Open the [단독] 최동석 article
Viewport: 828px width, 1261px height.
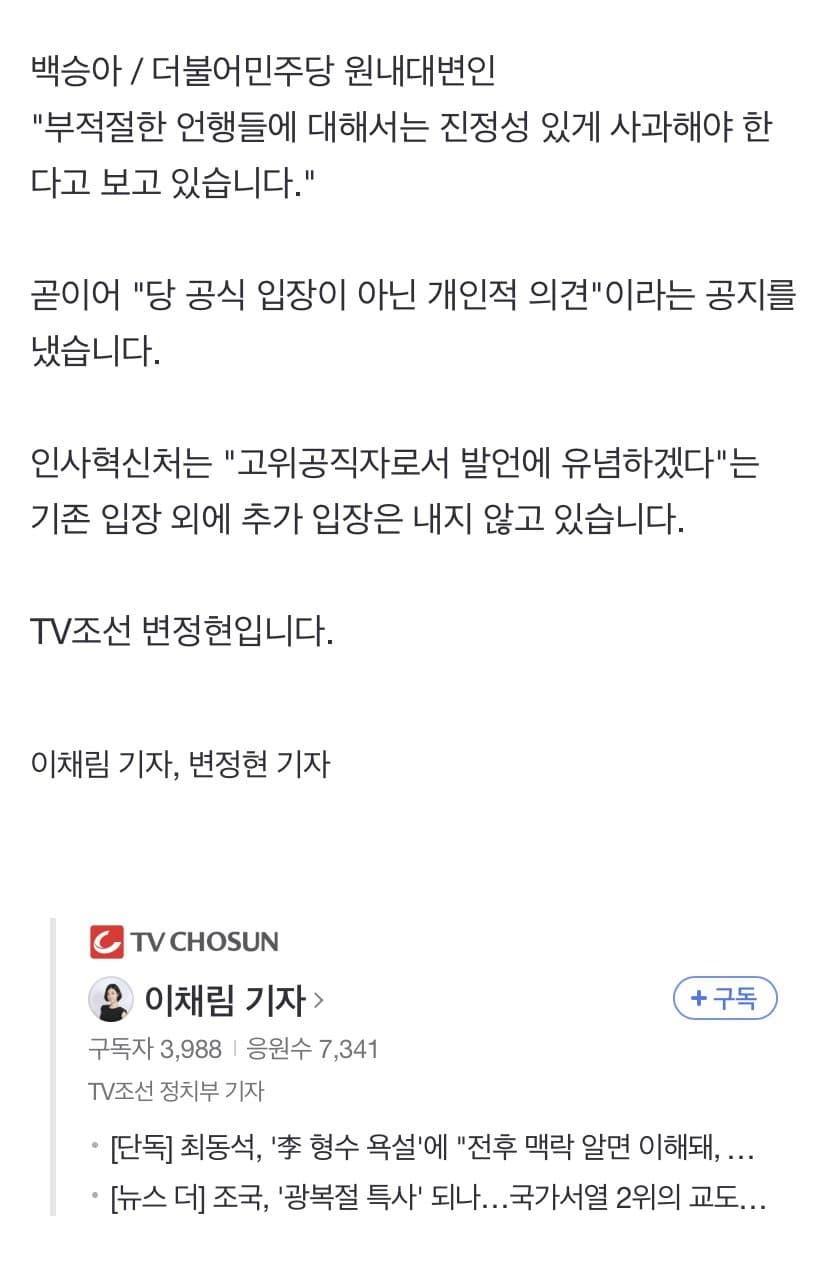[430, 1150]
